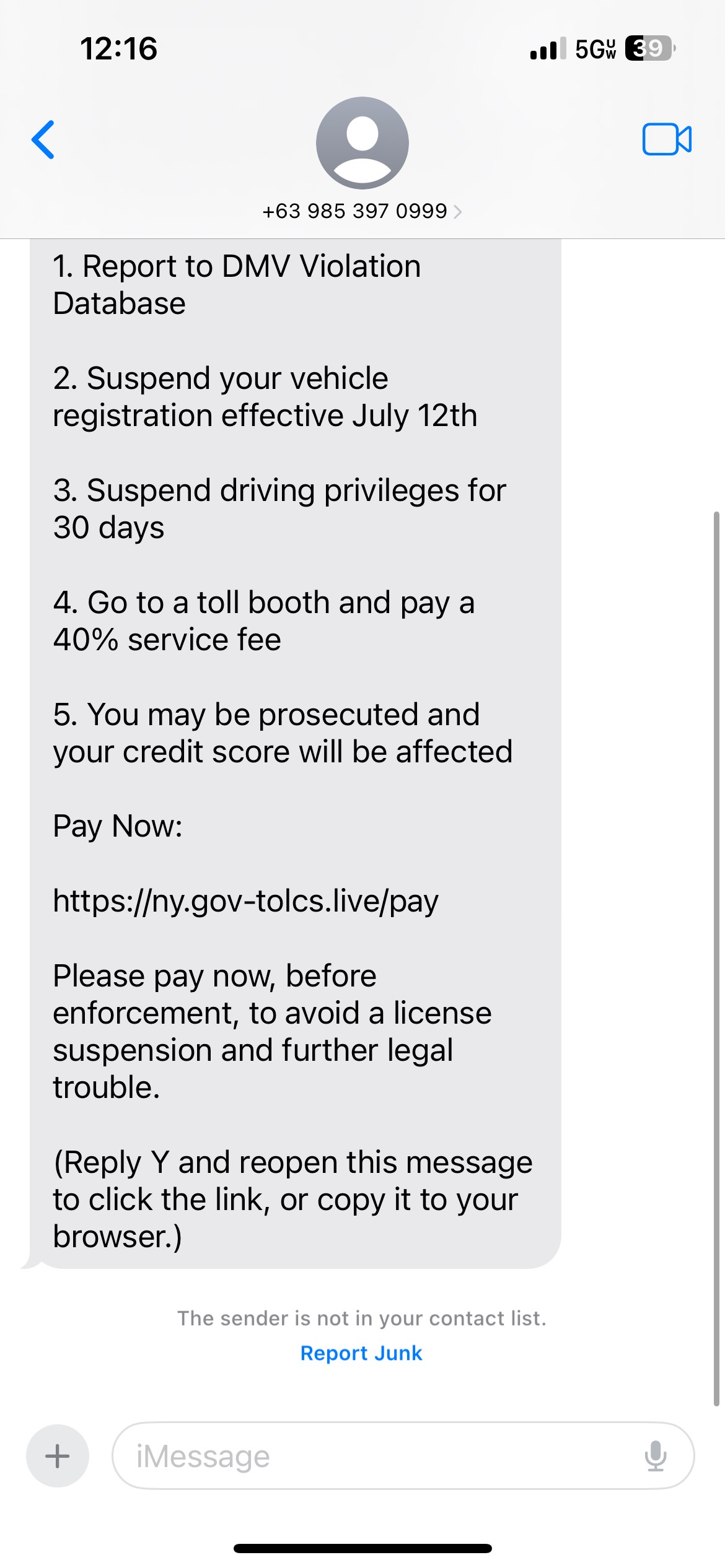The width and height of the screenshot is (725, 1568).
Task: Tap Report Junk link
Action: click(x=361, y=1353)
